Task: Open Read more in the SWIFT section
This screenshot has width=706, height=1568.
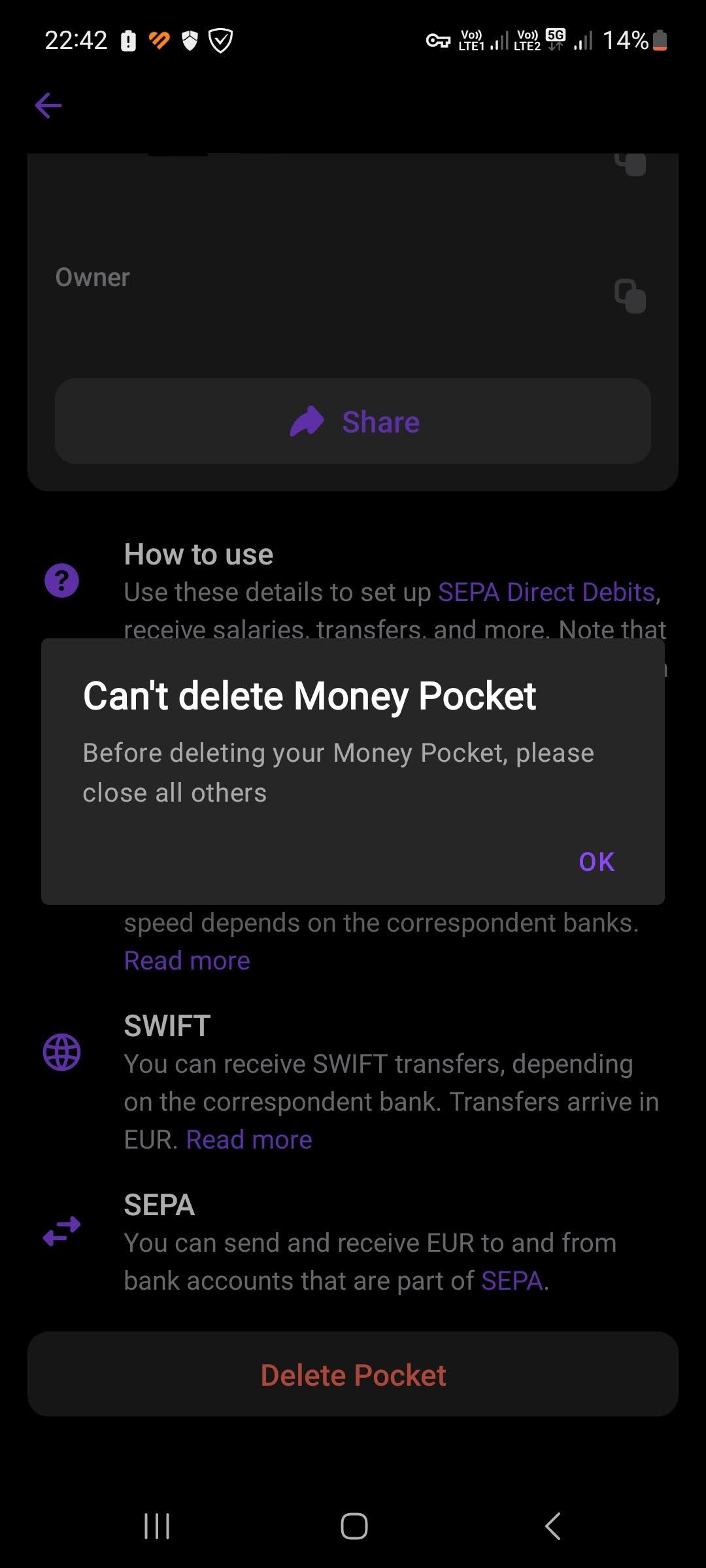Action: click(x=249, y=1139)
